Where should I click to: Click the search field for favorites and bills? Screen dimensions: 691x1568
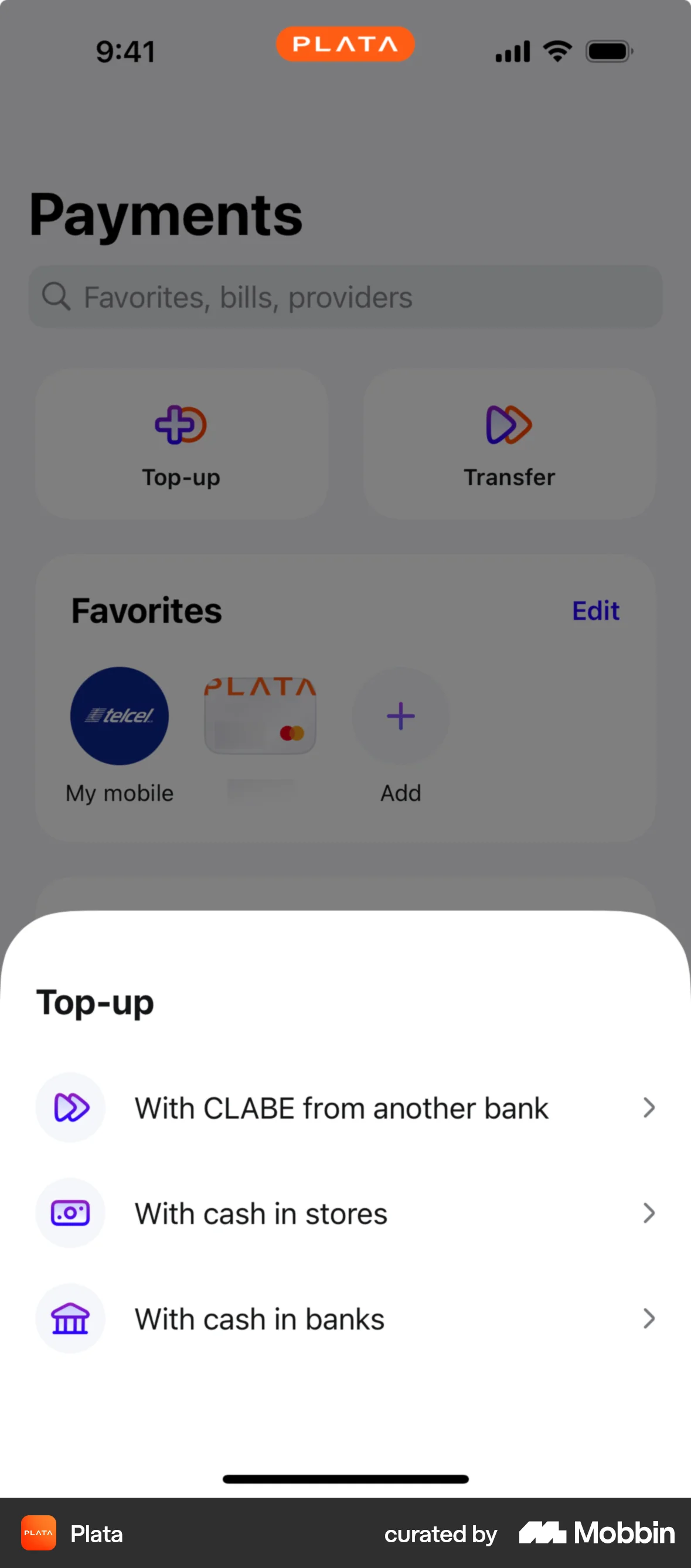(x=345, y=296)
